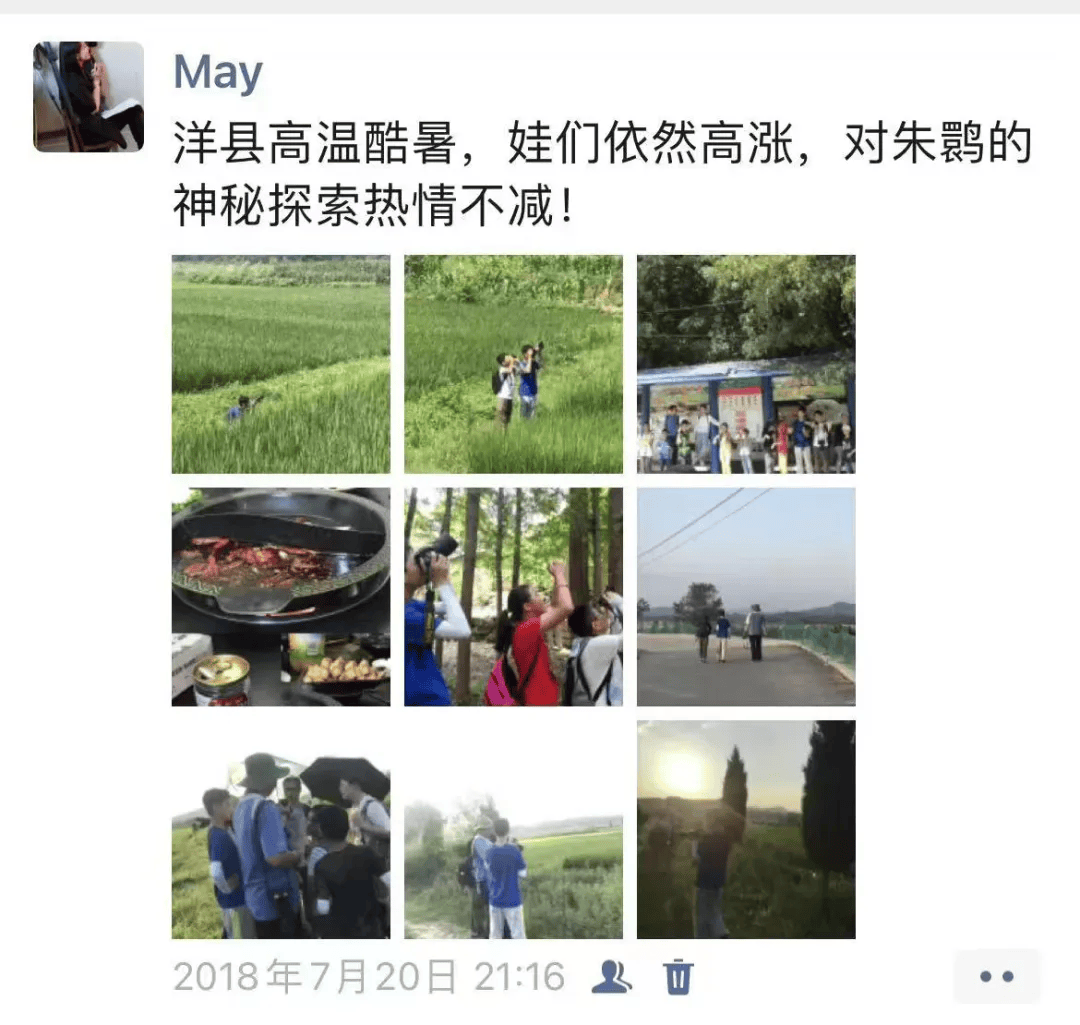Open the sunset silhouette photo

(746, 829)
